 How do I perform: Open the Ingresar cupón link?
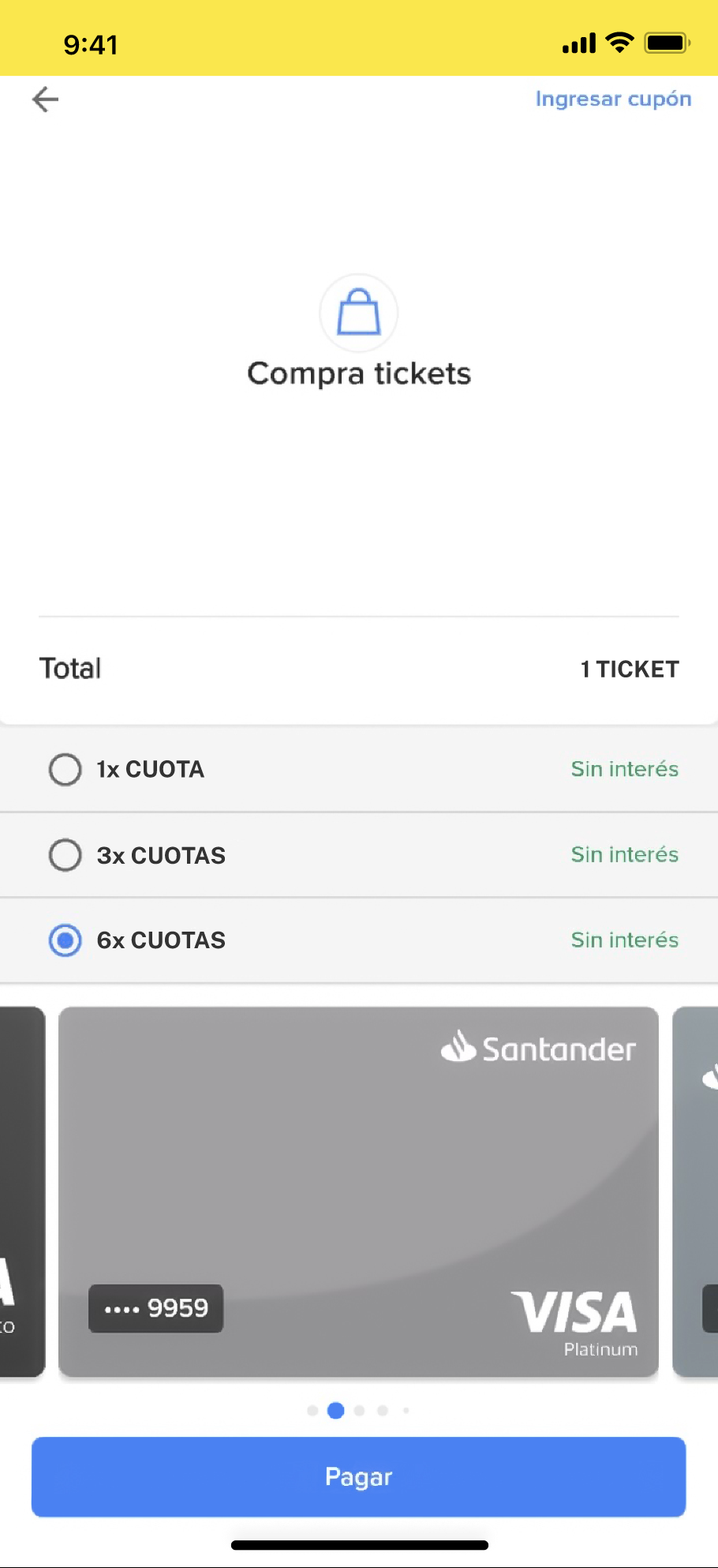click(613, 99)
